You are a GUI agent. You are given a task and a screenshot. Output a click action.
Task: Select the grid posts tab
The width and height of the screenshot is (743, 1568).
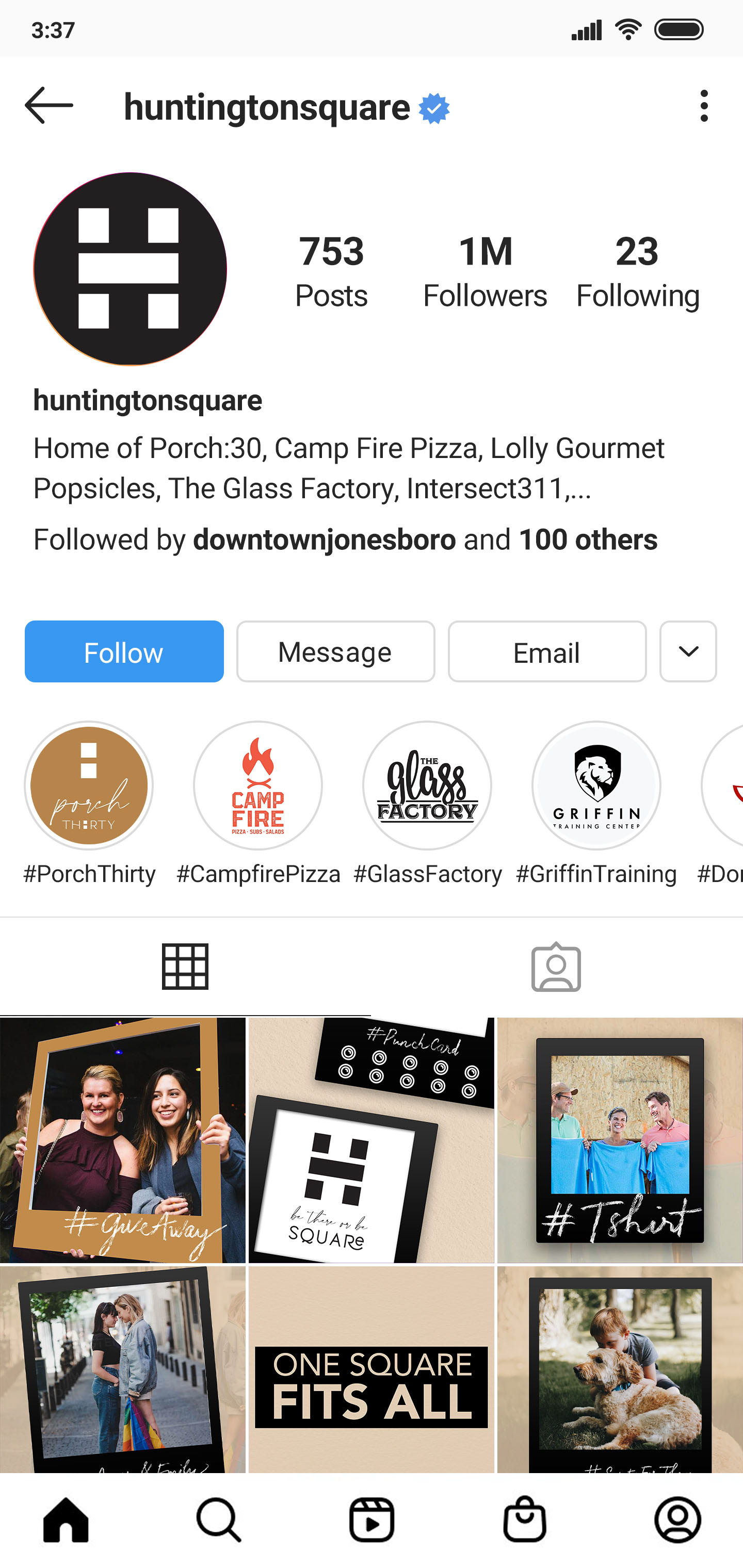coord(185,967)
